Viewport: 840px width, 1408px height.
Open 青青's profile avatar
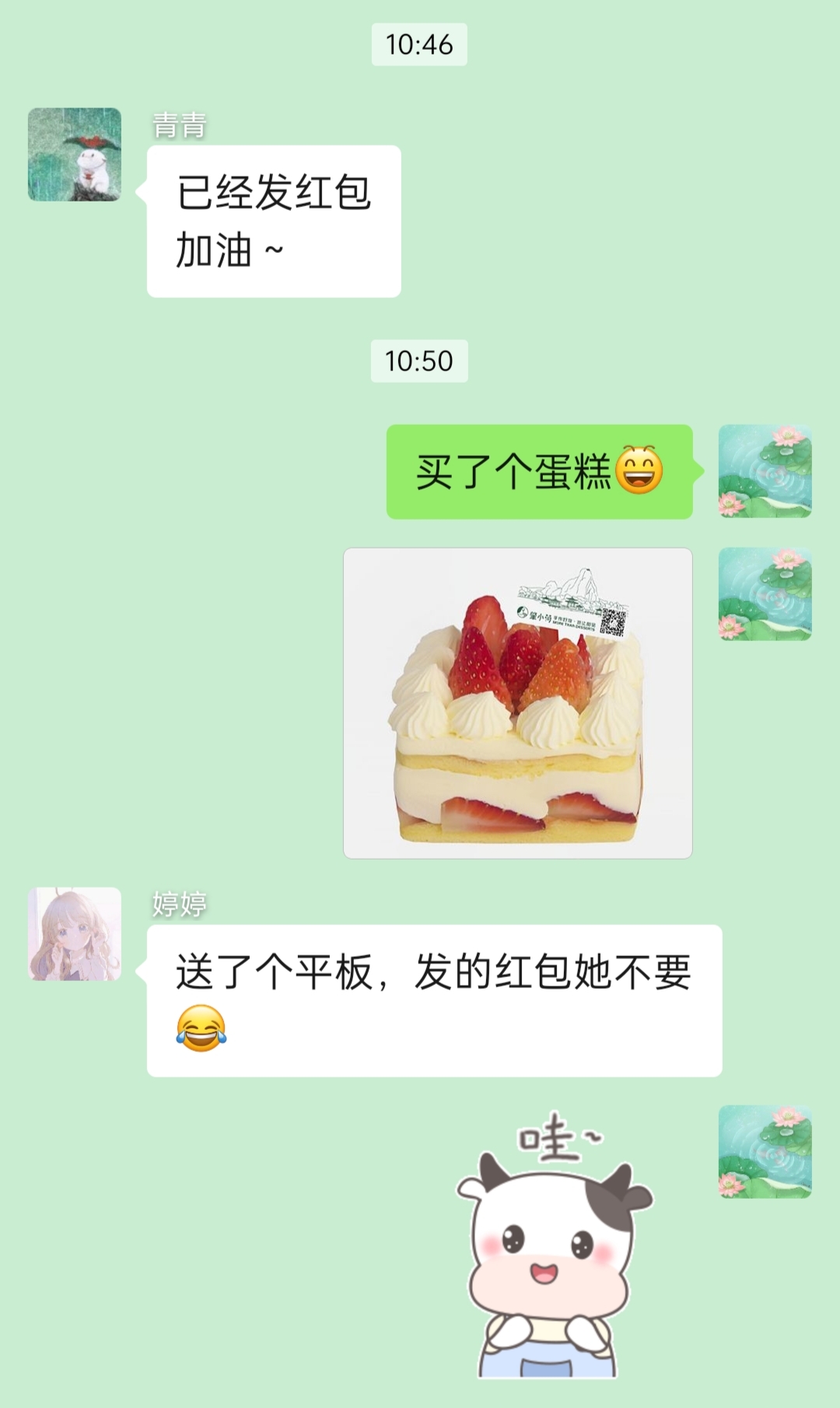[x=75, y=155]
